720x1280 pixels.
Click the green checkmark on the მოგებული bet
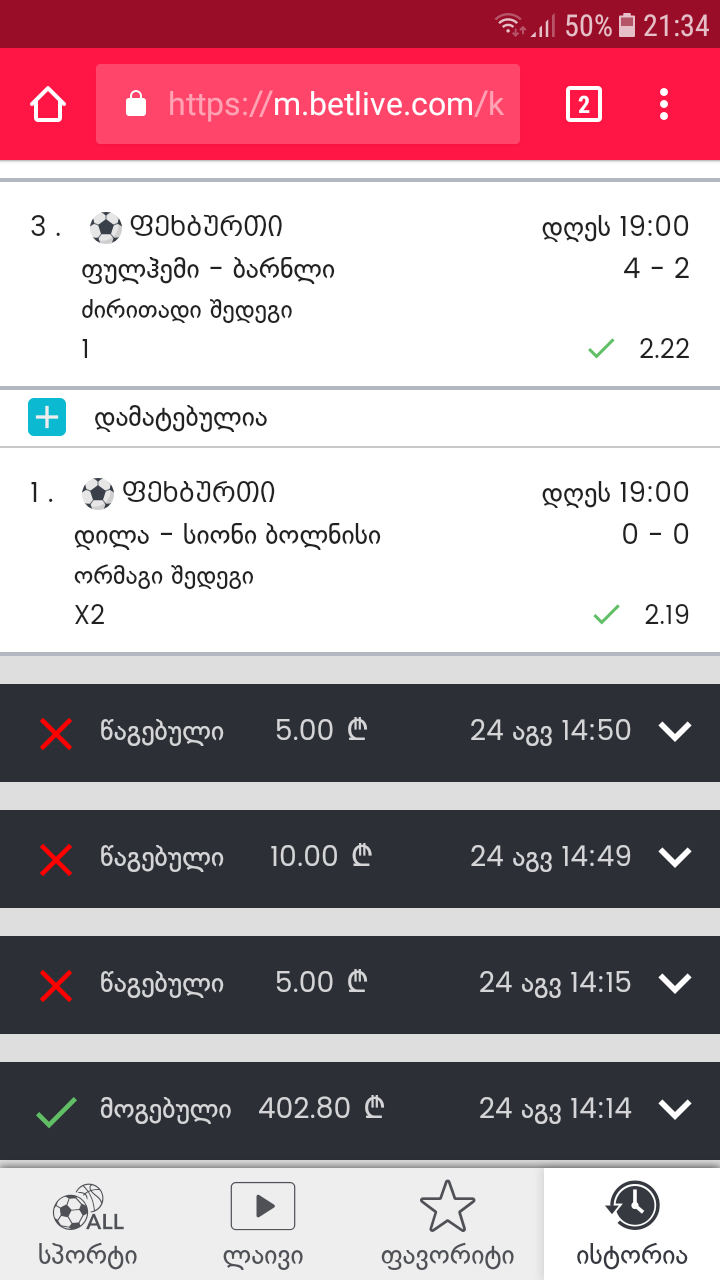click(x=57, y=1107)
